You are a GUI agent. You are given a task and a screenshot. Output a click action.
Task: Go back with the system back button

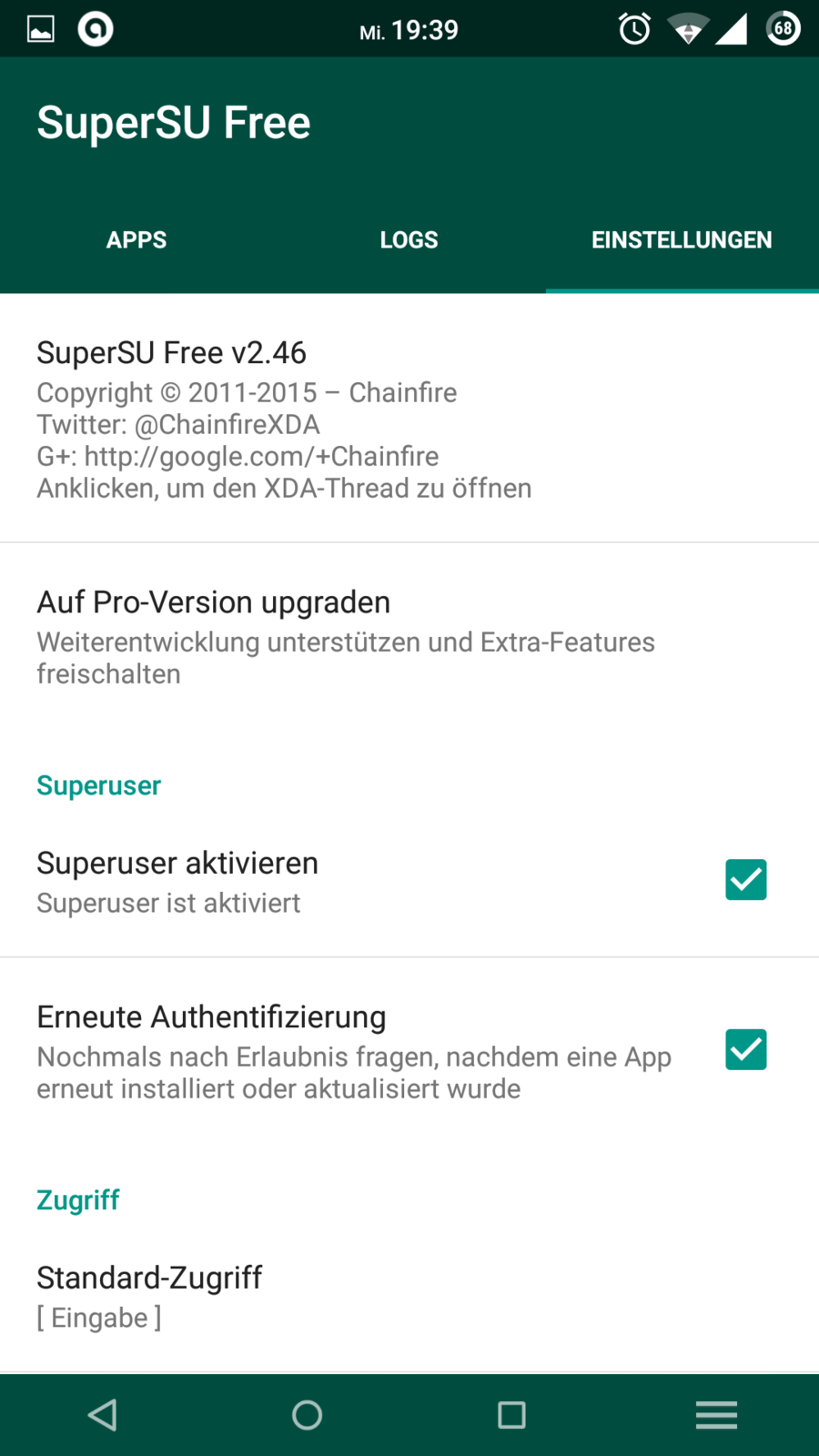click(x=103, y=1415)
